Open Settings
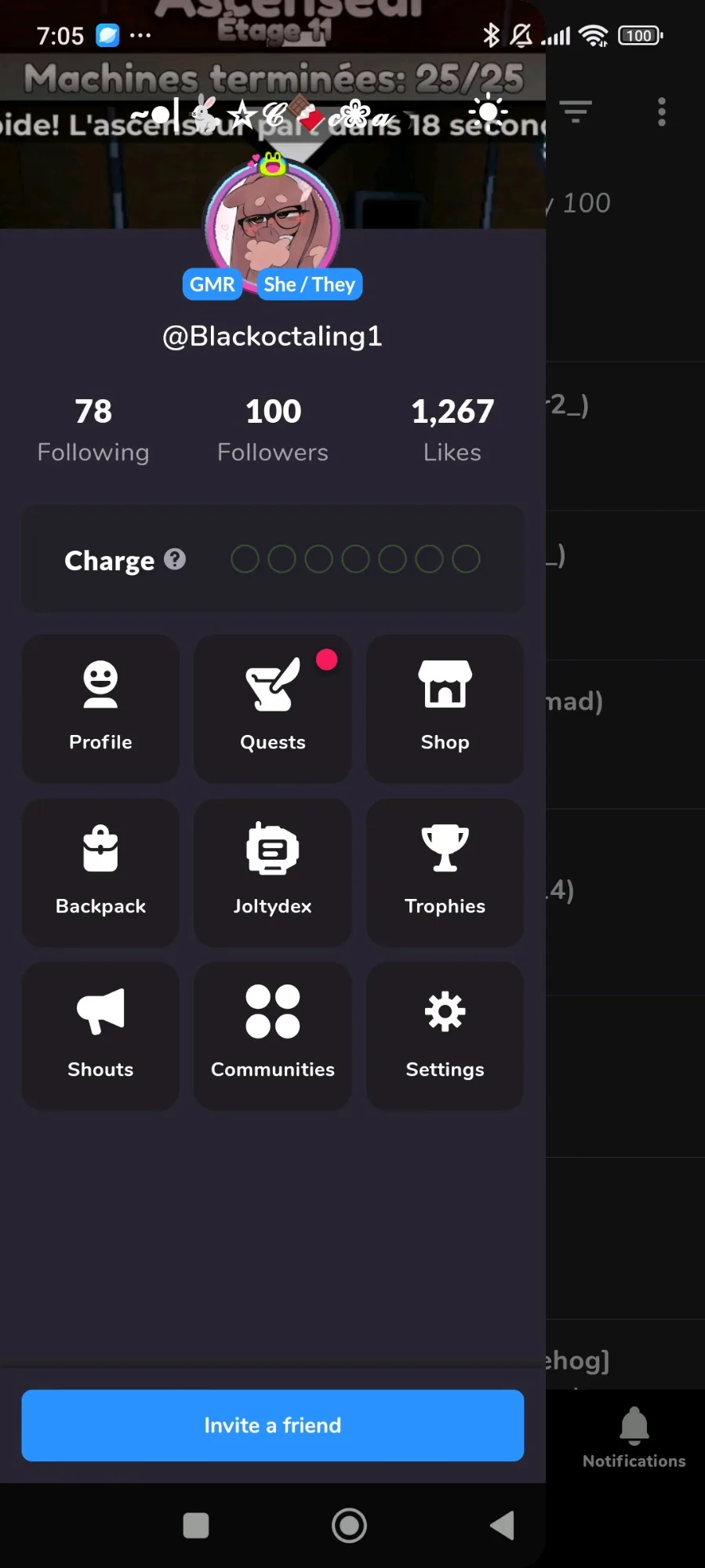This screenshot has height=1568, width=705. click(445, 1036)
